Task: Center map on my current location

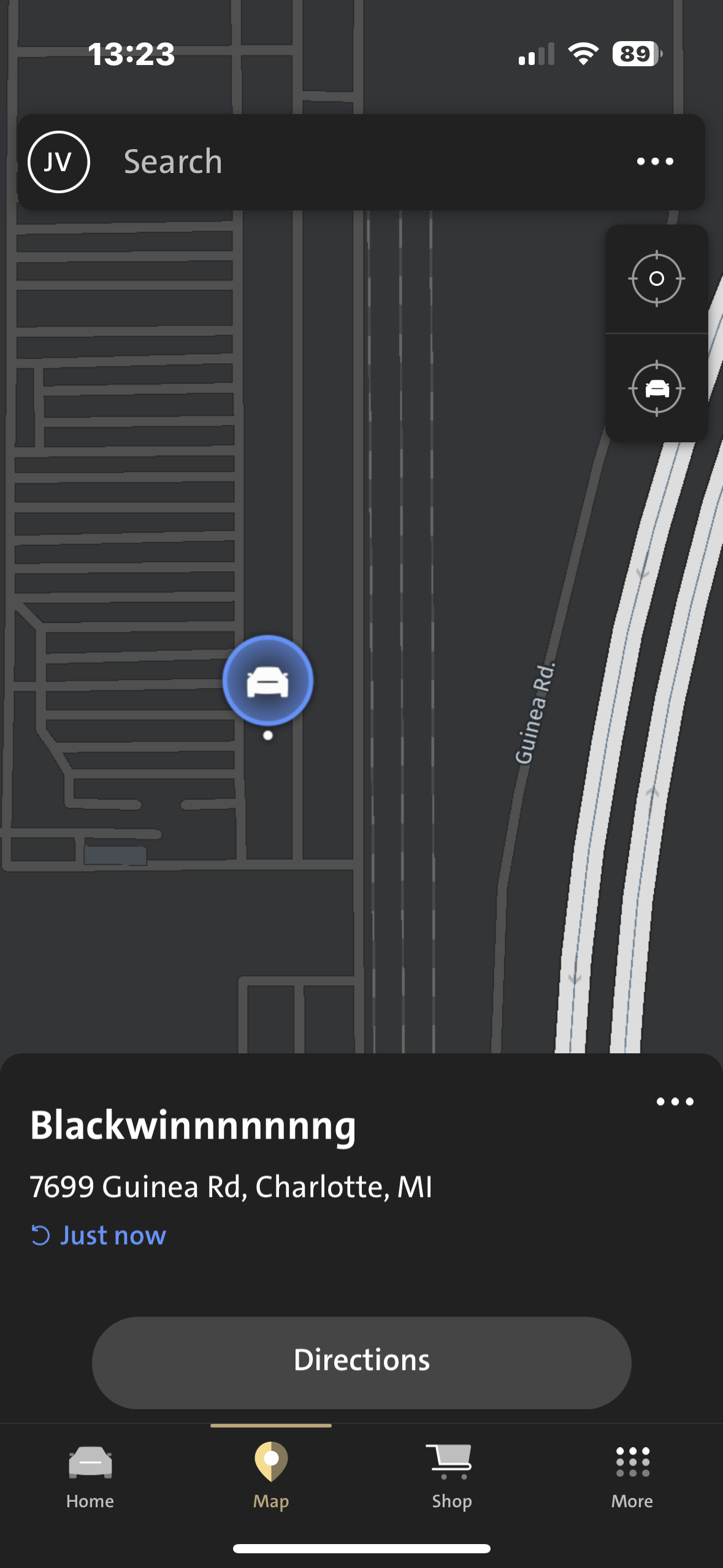Action: pos(656,279)
